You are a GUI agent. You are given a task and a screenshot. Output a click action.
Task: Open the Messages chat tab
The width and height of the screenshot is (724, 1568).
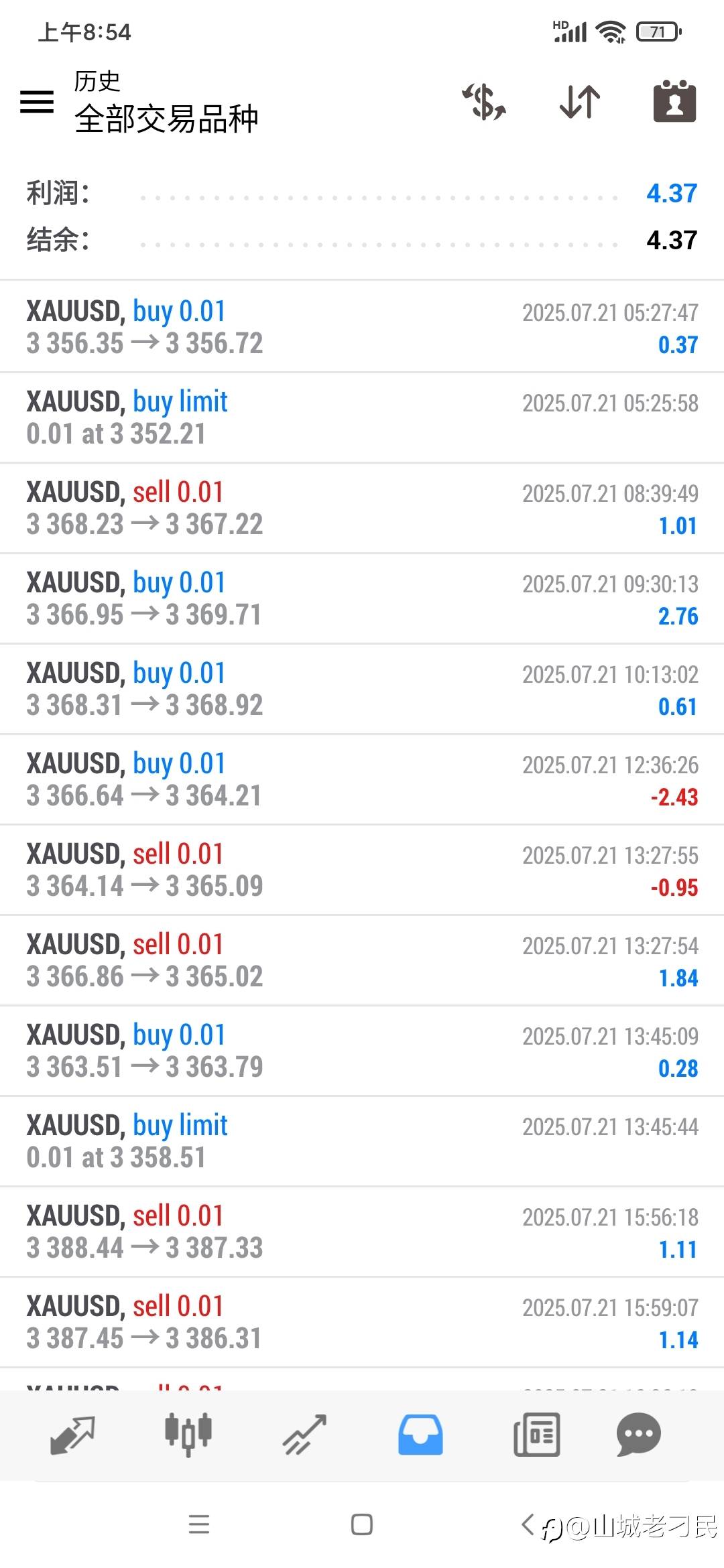(638, 1435)
